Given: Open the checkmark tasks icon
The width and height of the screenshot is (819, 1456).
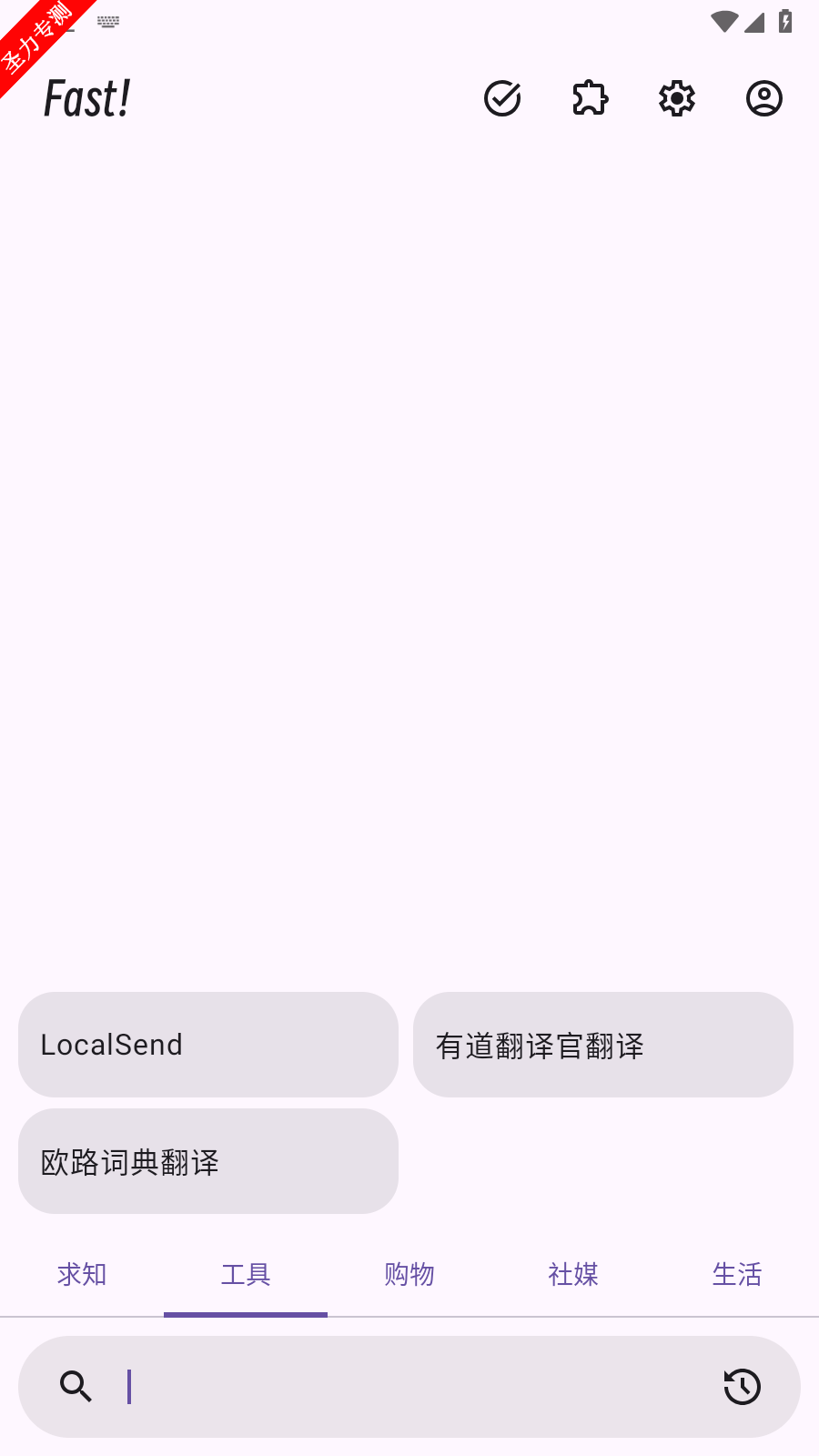Looking at the screenshot, I should coord(502,98).
